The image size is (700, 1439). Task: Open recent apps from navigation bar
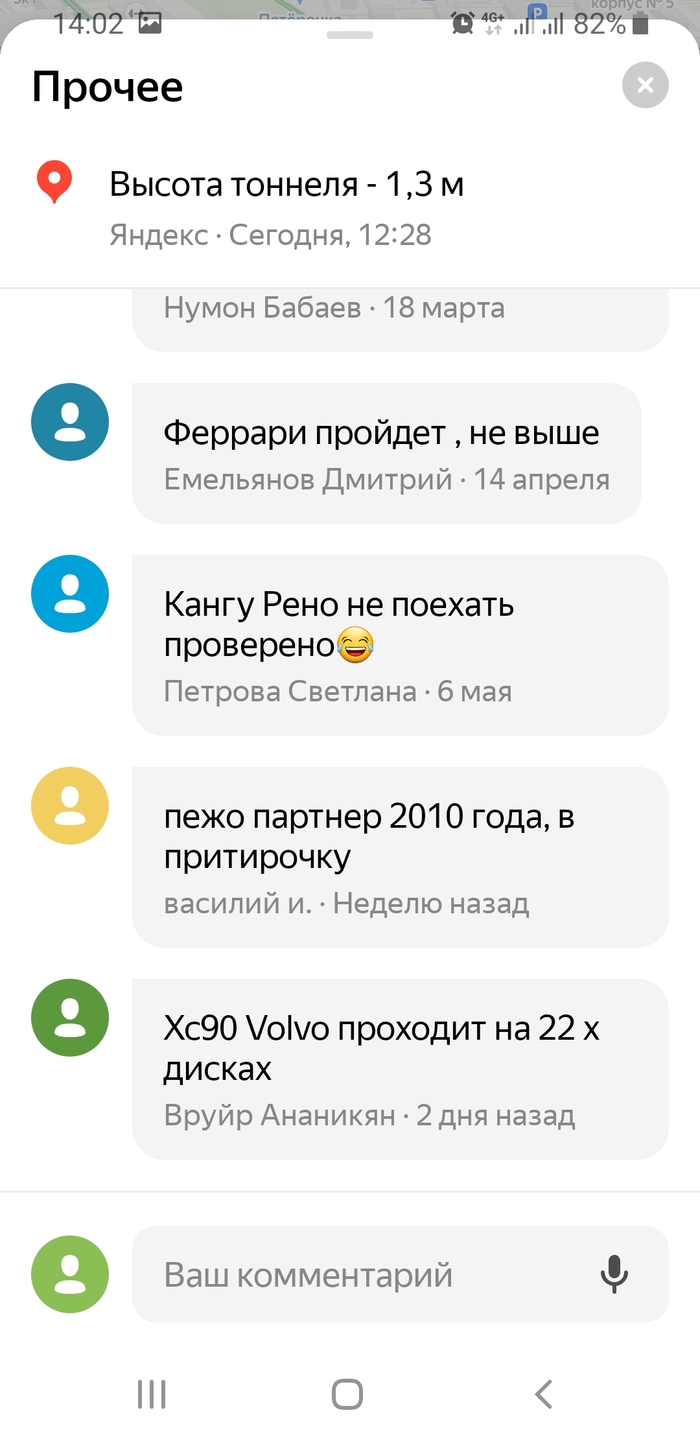[x=151, y=1393]
